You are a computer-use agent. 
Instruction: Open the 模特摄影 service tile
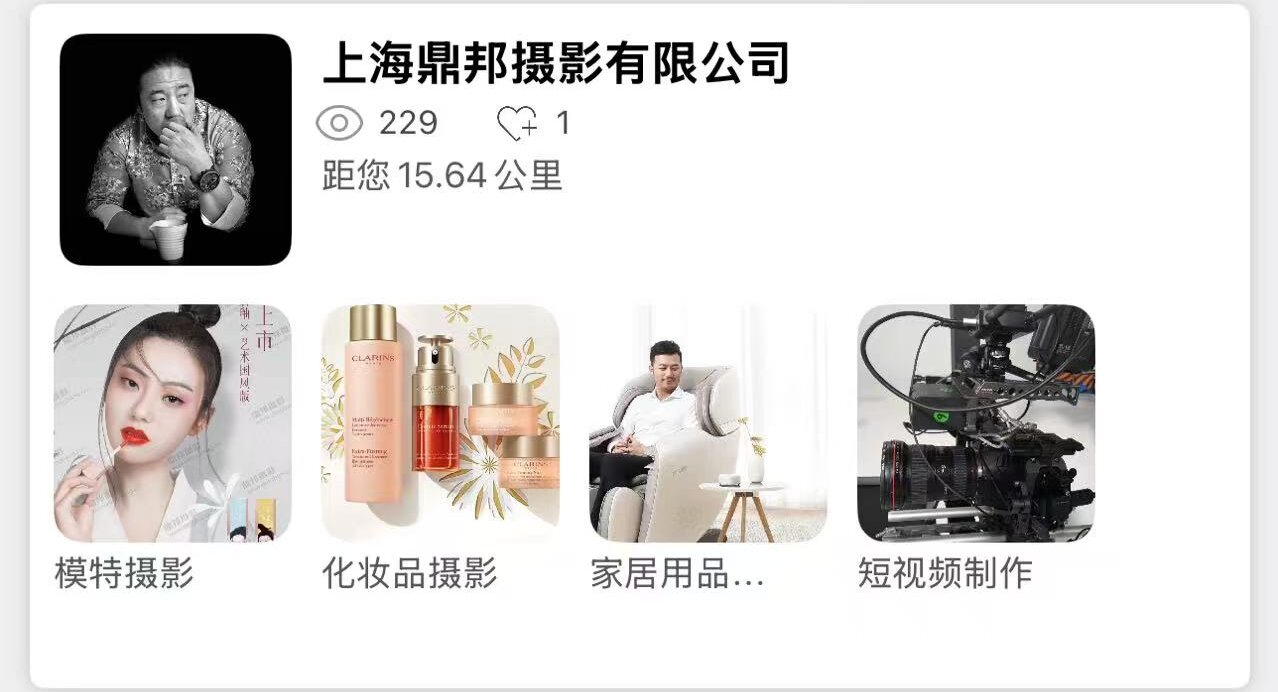(x=172, y=423)
